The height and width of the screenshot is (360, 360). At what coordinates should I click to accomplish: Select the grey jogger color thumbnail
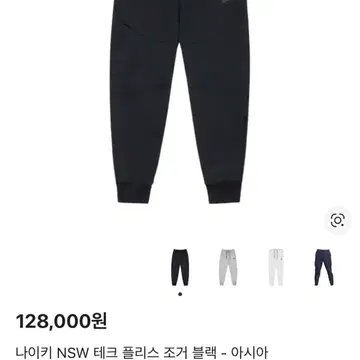(228, 268)
